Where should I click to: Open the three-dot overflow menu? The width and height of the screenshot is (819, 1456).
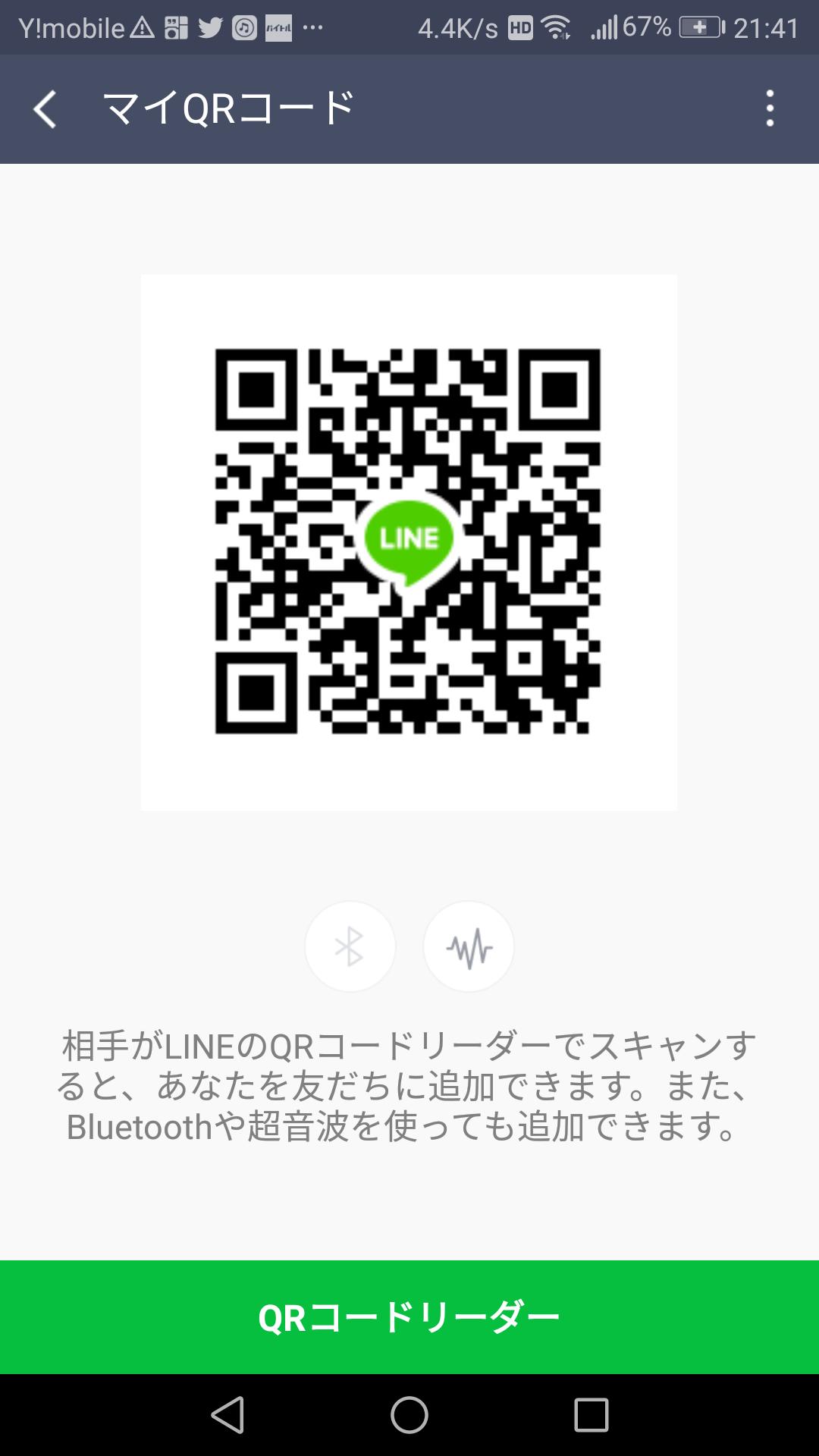coord(770,108)
